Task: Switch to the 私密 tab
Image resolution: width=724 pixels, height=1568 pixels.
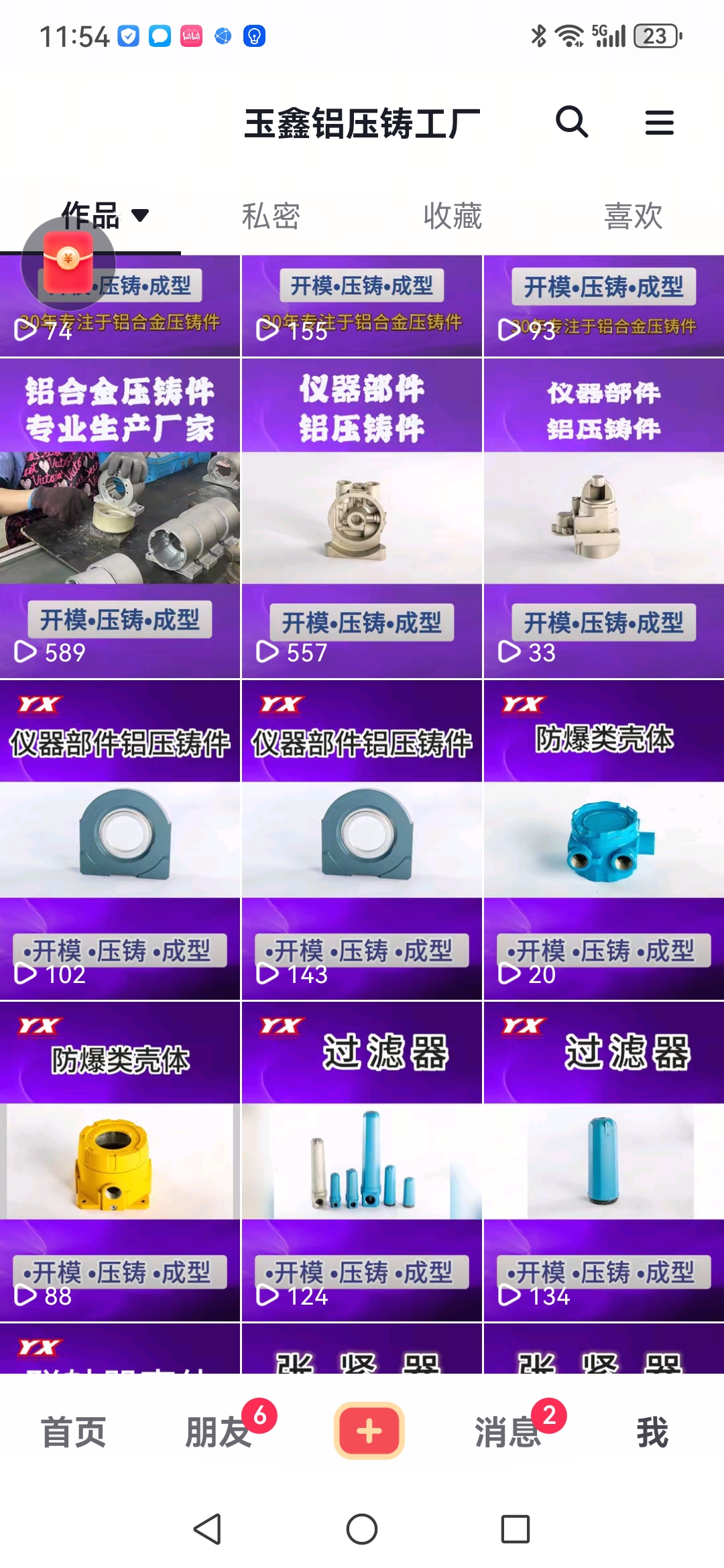Action: pyautogui.click(x=271, y=216)
